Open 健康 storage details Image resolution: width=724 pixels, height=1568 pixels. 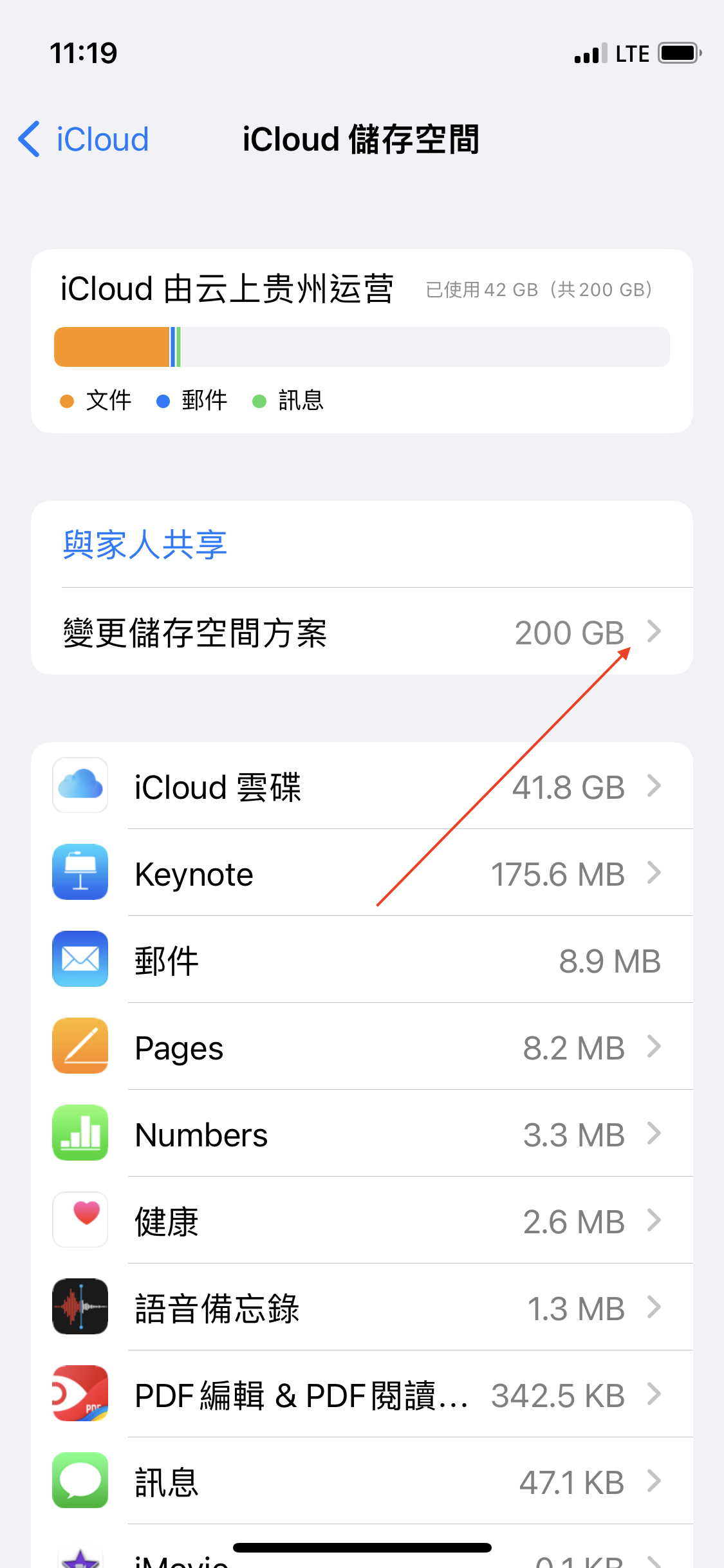point(362,1221)
